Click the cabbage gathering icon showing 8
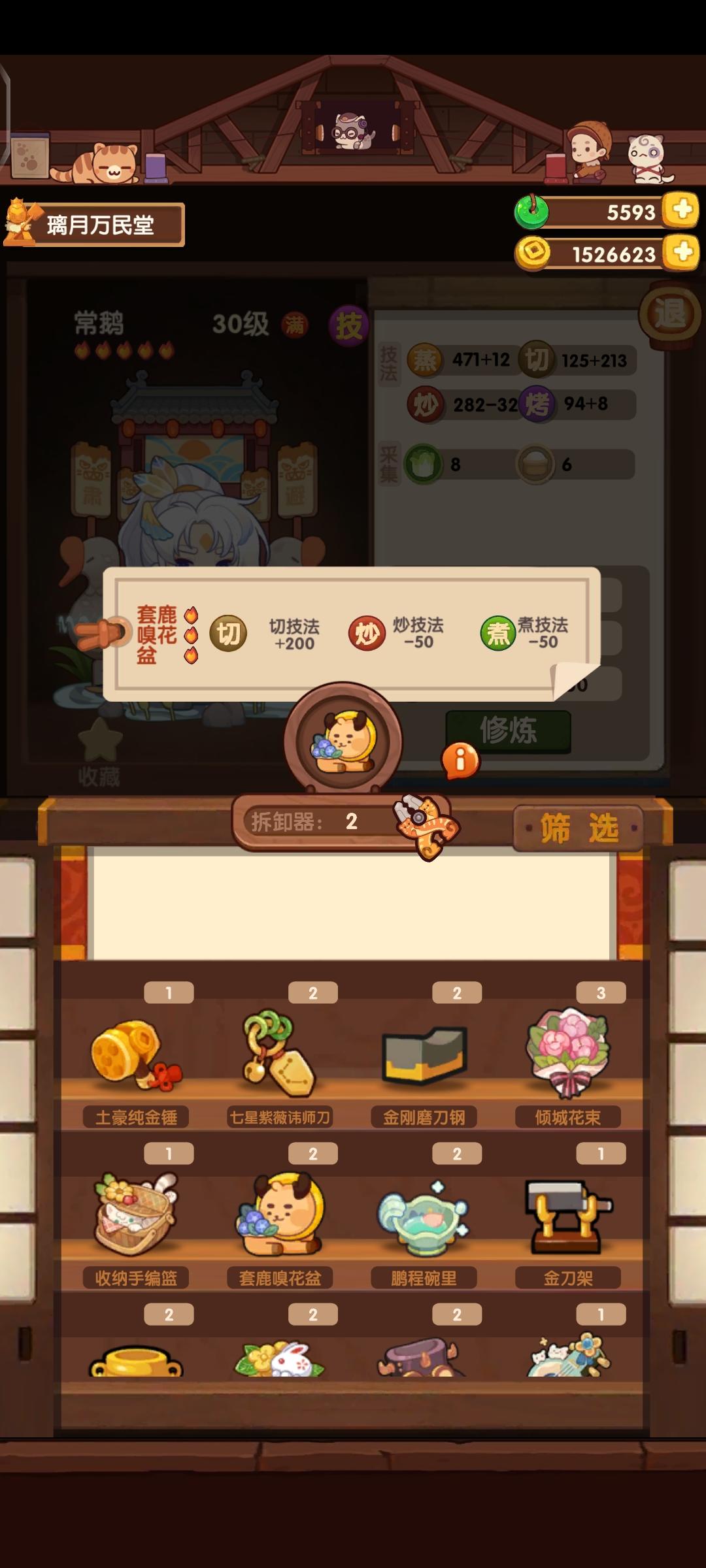This screenshot has height=1568, width=706. tap(423, 463)
